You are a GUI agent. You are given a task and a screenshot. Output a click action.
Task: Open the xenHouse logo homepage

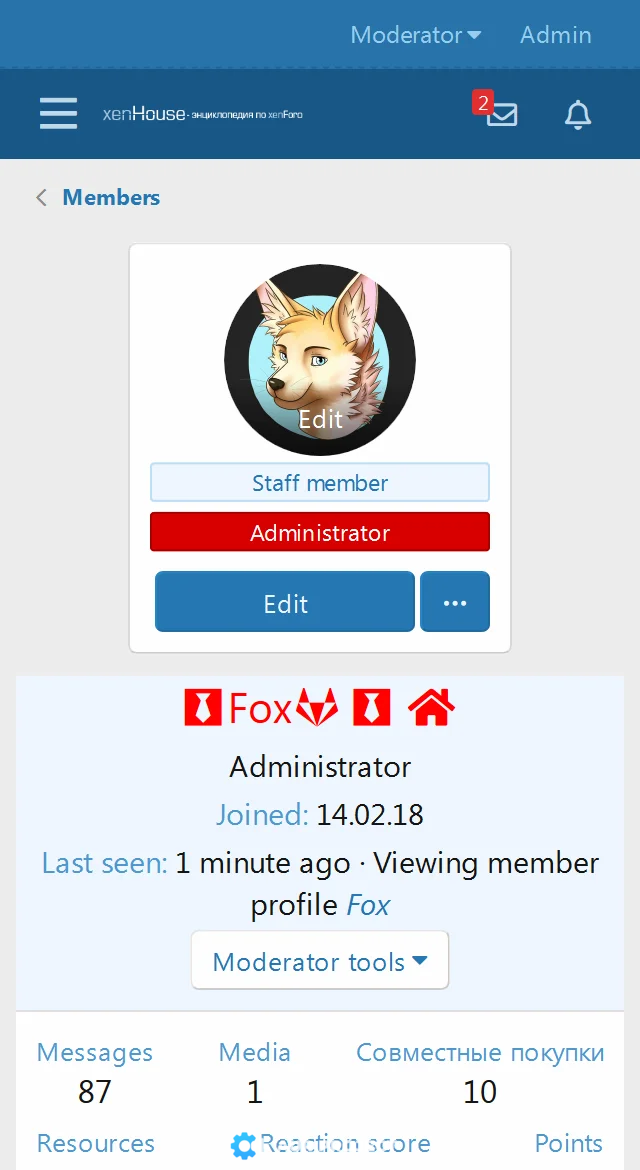pyautogui.click(x=202, y=114)
